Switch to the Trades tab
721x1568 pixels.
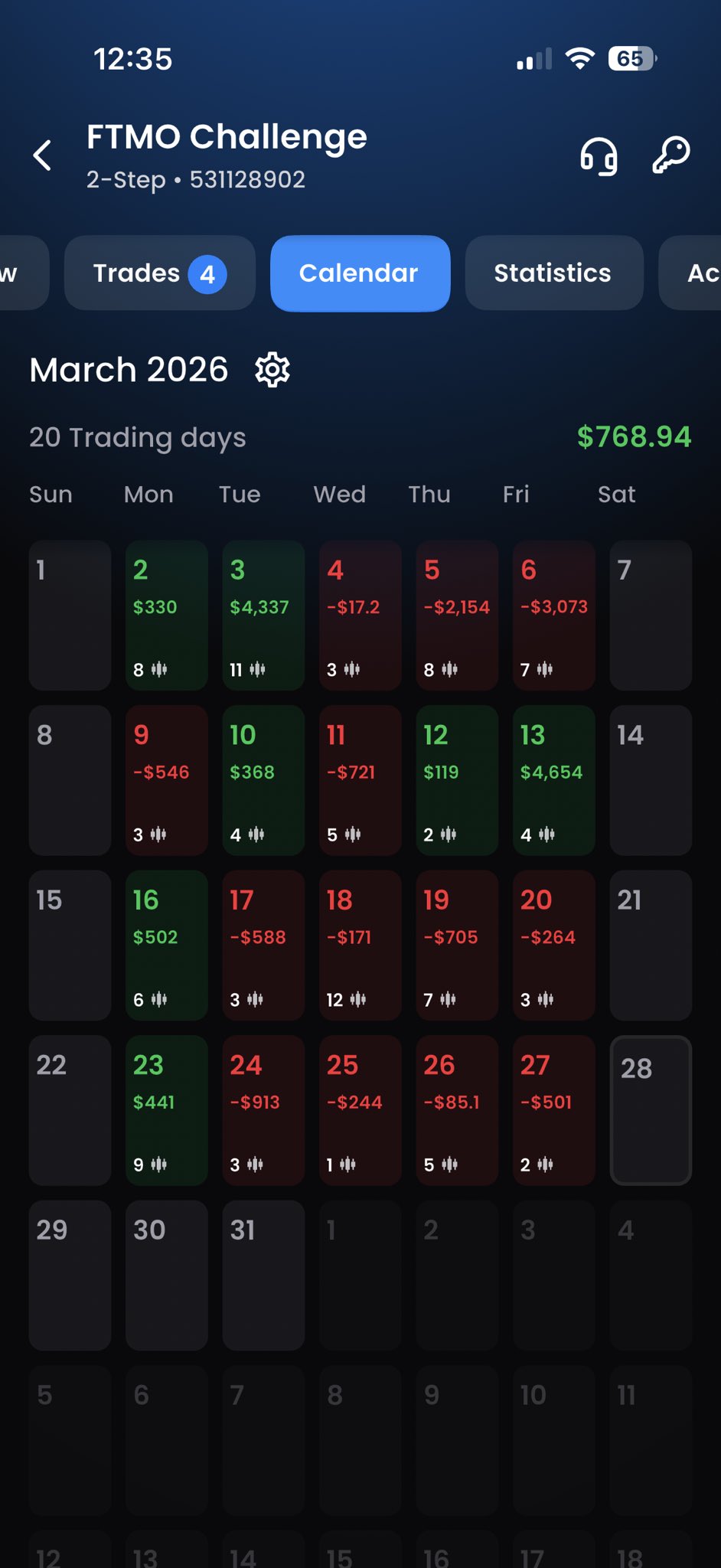tap(159, 273)
